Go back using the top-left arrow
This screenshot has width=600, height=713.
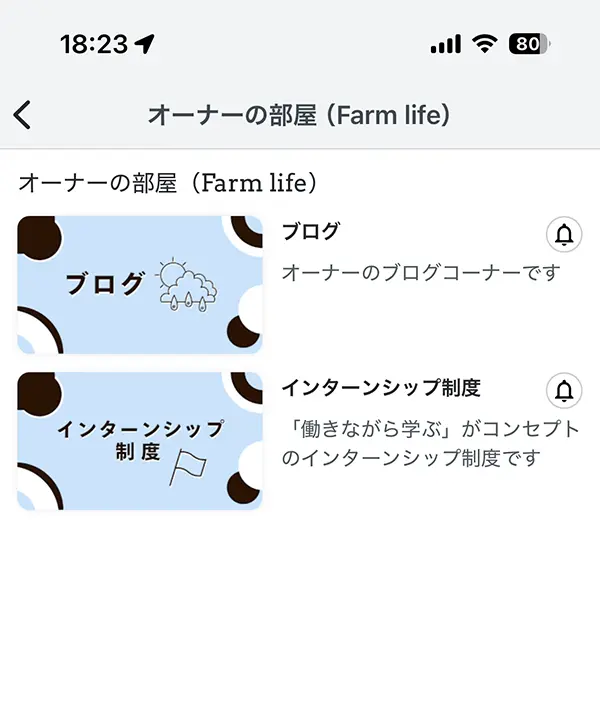(23, 115)
